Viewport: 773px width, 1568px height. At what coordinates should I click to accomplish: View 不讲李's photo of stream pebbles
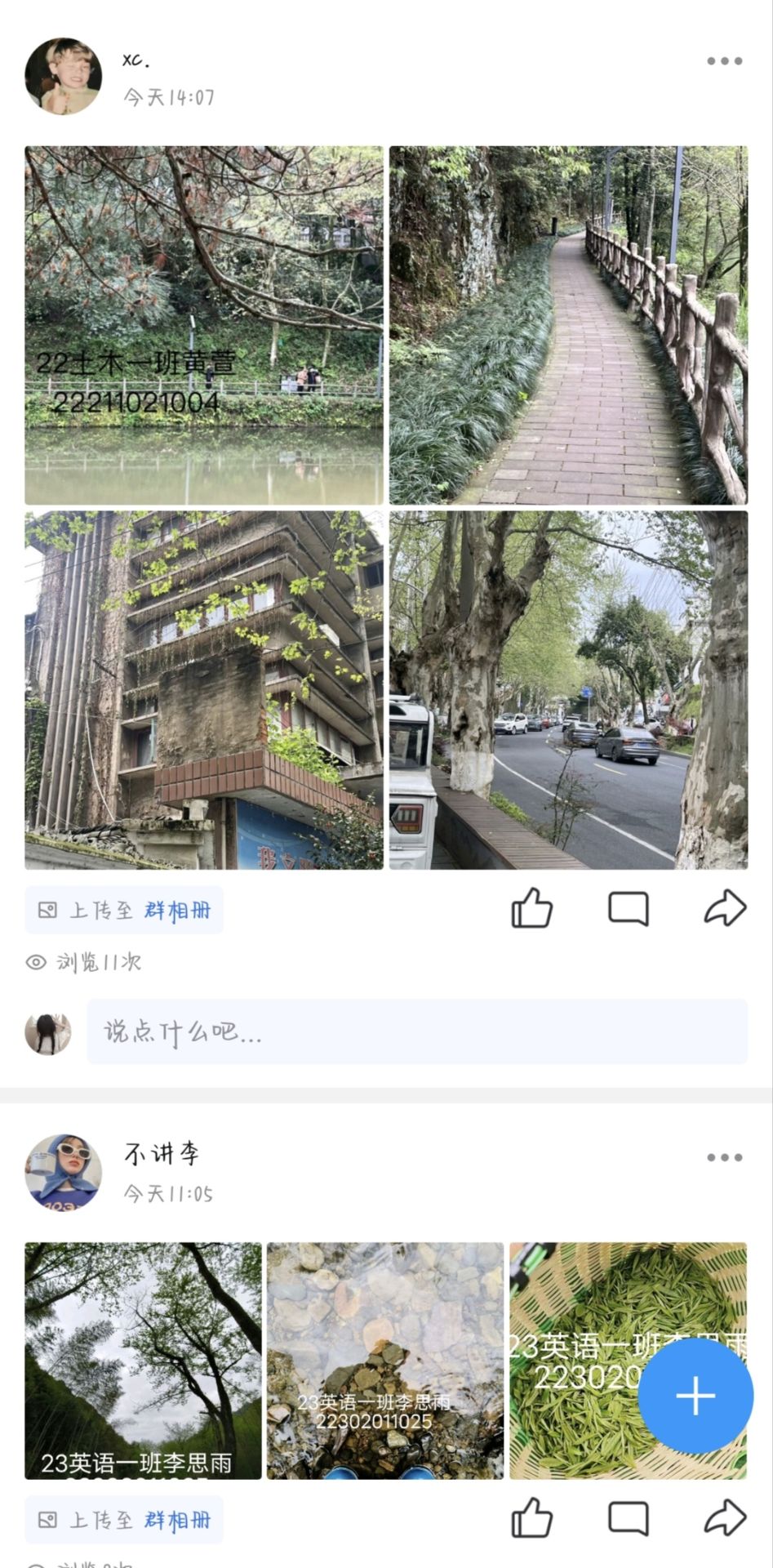(385, 1361)
